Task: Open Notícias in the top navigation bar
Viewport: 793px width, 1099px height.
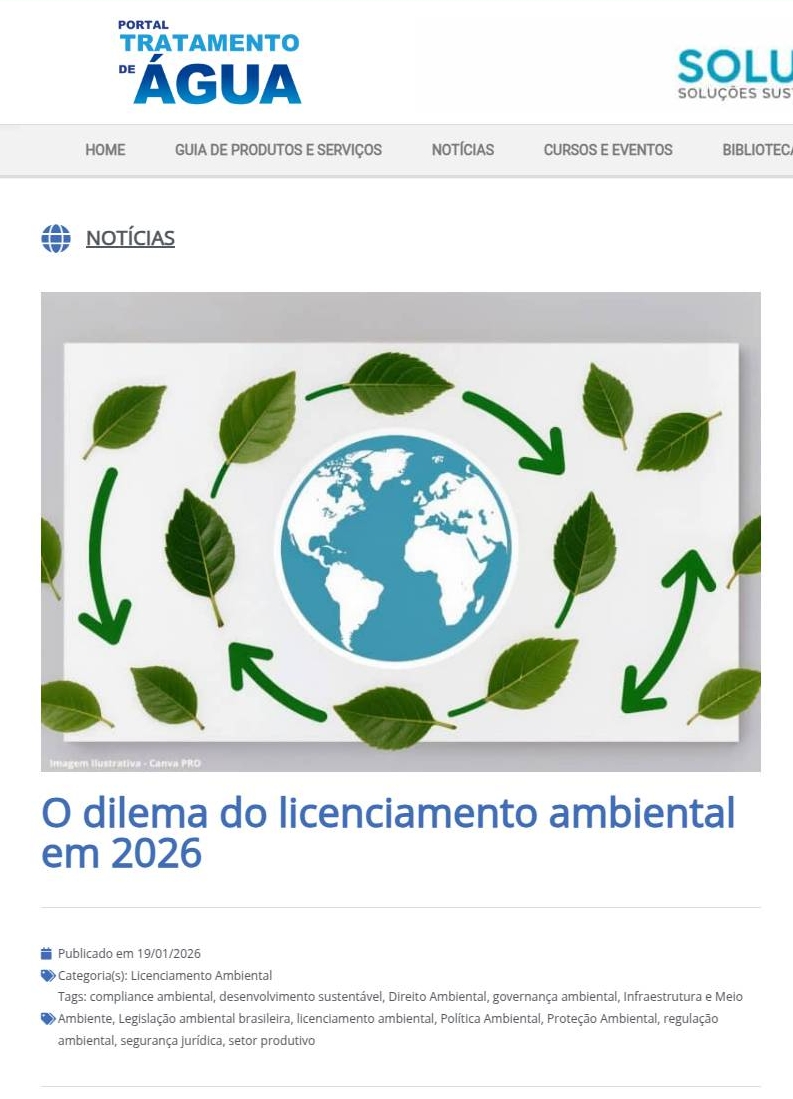Action: coord(463,150)
